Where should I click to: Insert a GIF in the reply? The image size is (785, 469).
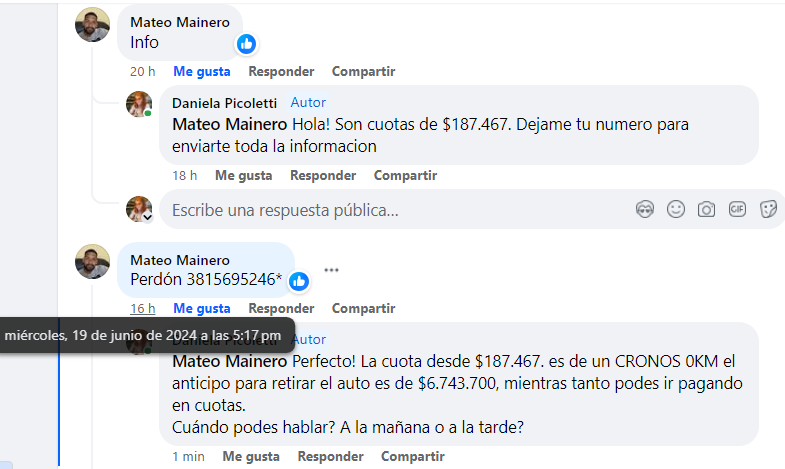(x=737, y=210)
